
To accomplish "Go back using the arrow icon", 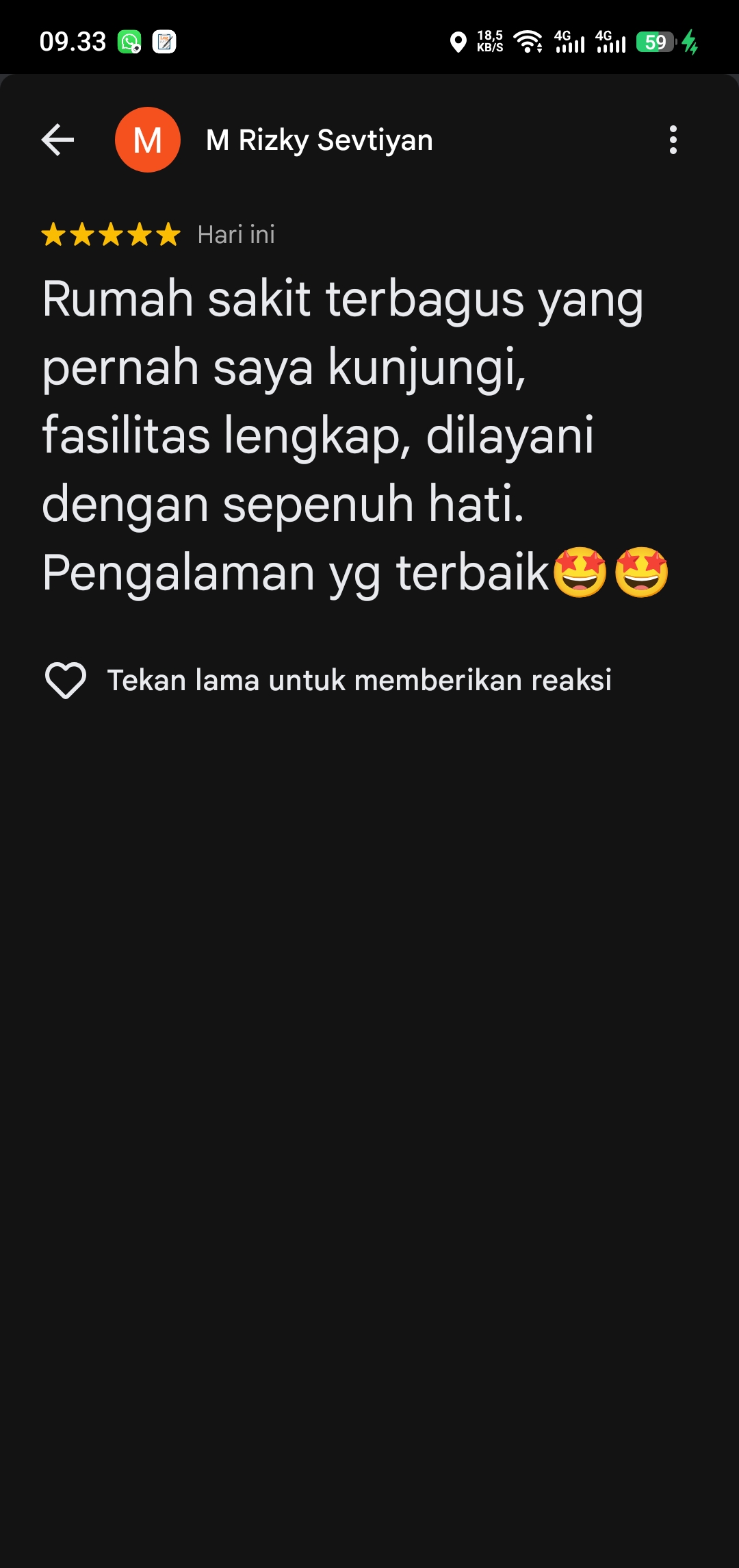I will [x=57, y=140].
